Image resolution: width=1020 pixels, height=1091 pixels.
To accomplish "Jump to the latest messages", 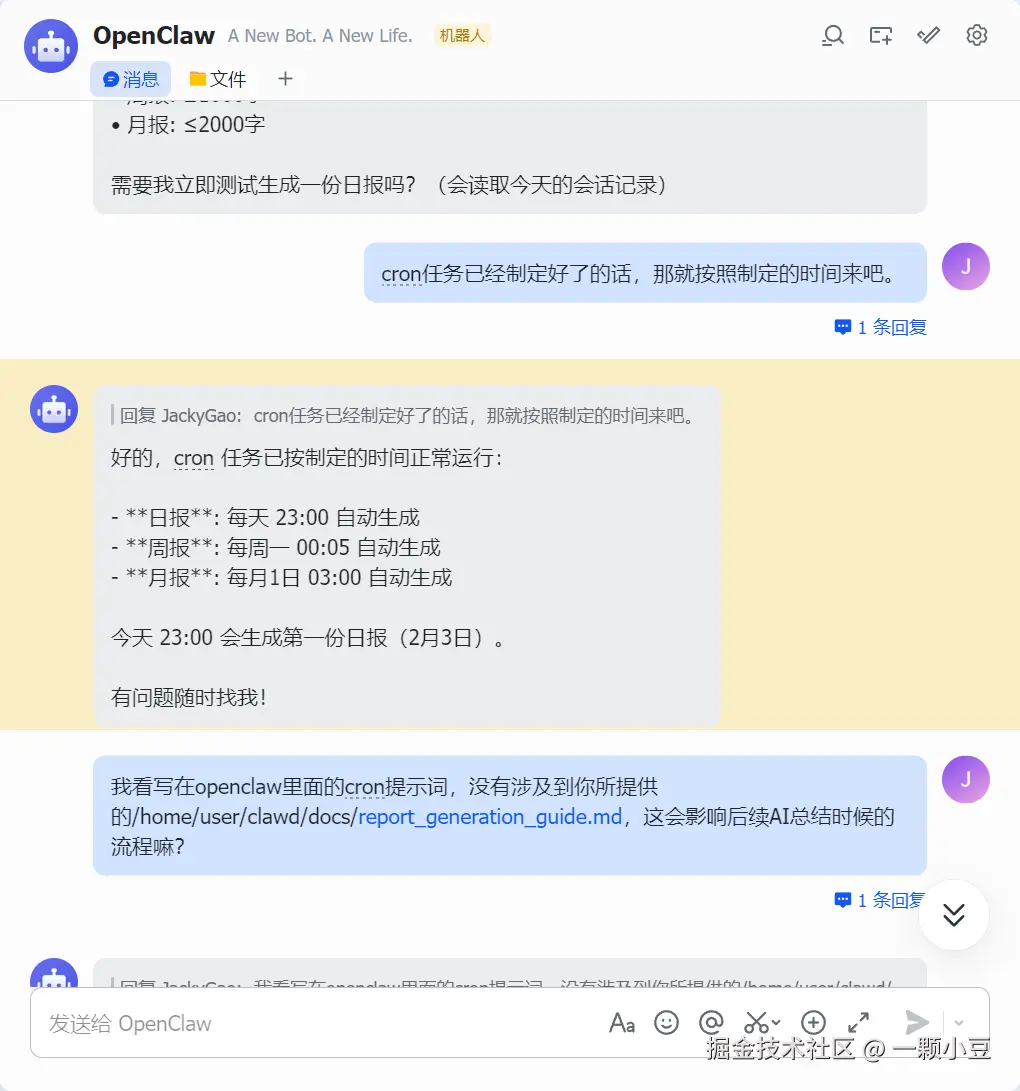I will point(954,914).
